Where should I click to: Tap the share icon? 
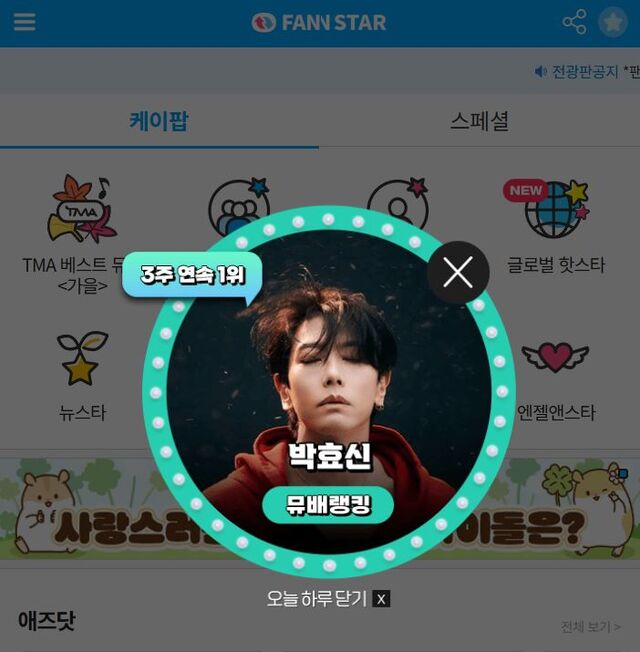[574, 22]
